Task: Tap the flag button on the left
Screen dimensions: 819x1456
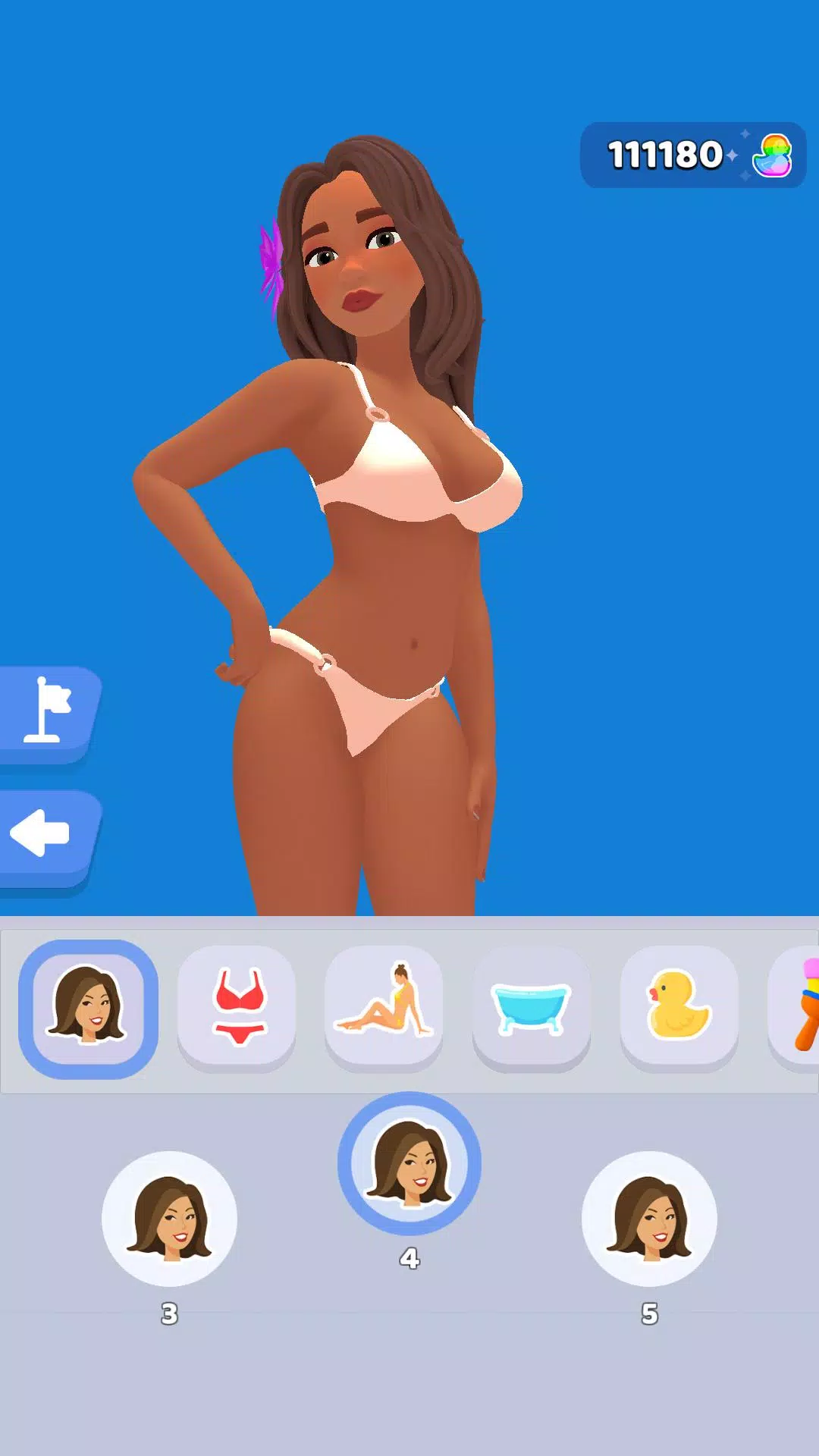Action: click(x=47, y=711)
